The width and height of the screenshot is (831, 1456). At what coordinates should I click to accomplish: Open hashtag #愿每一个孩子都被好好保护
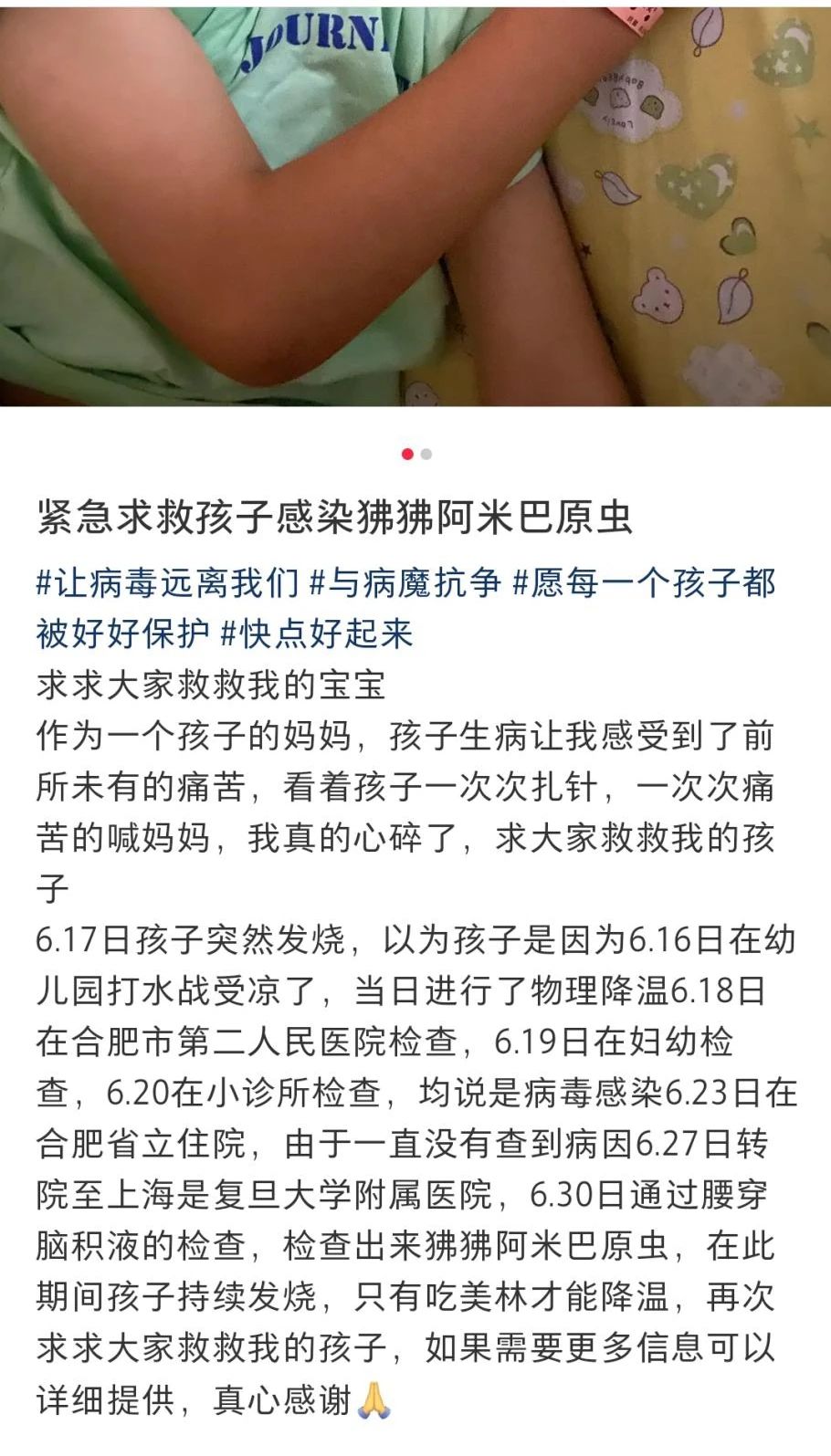(644, 582)
